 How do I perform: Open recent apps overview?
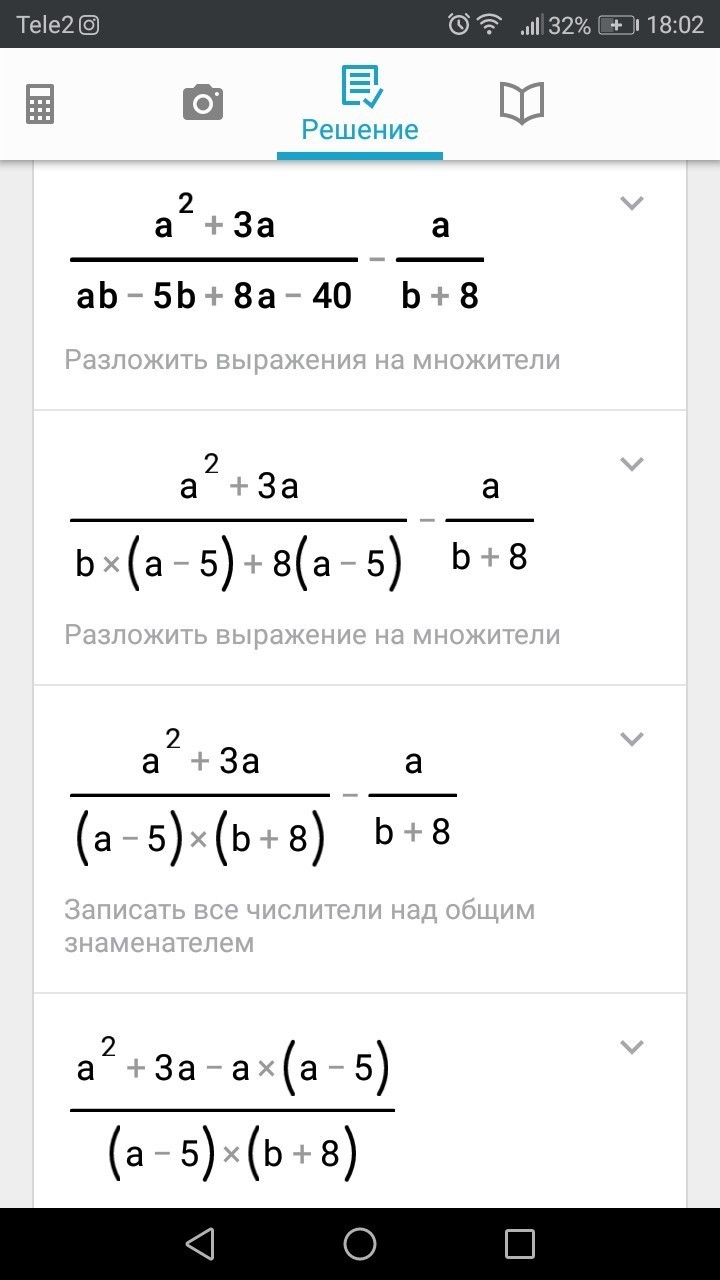click(520, 1244)
